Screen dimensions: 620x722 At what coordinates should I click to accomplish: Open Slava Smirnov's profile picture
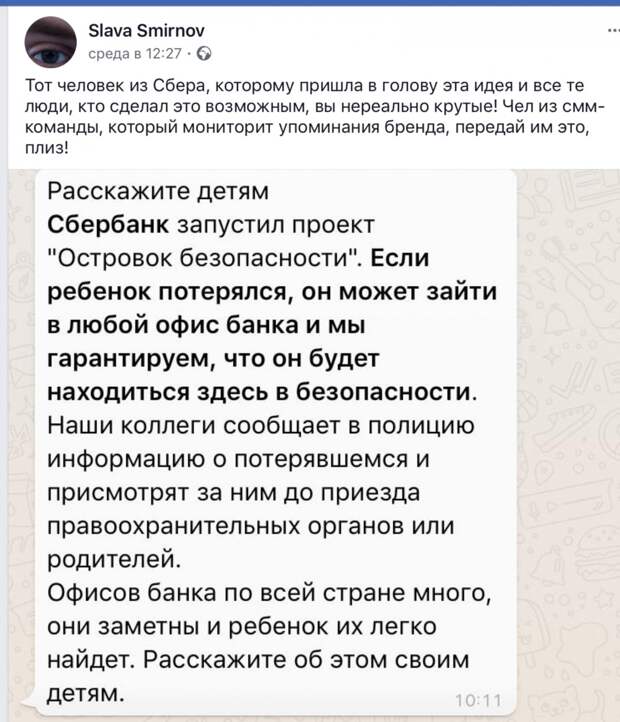(49, 42)
